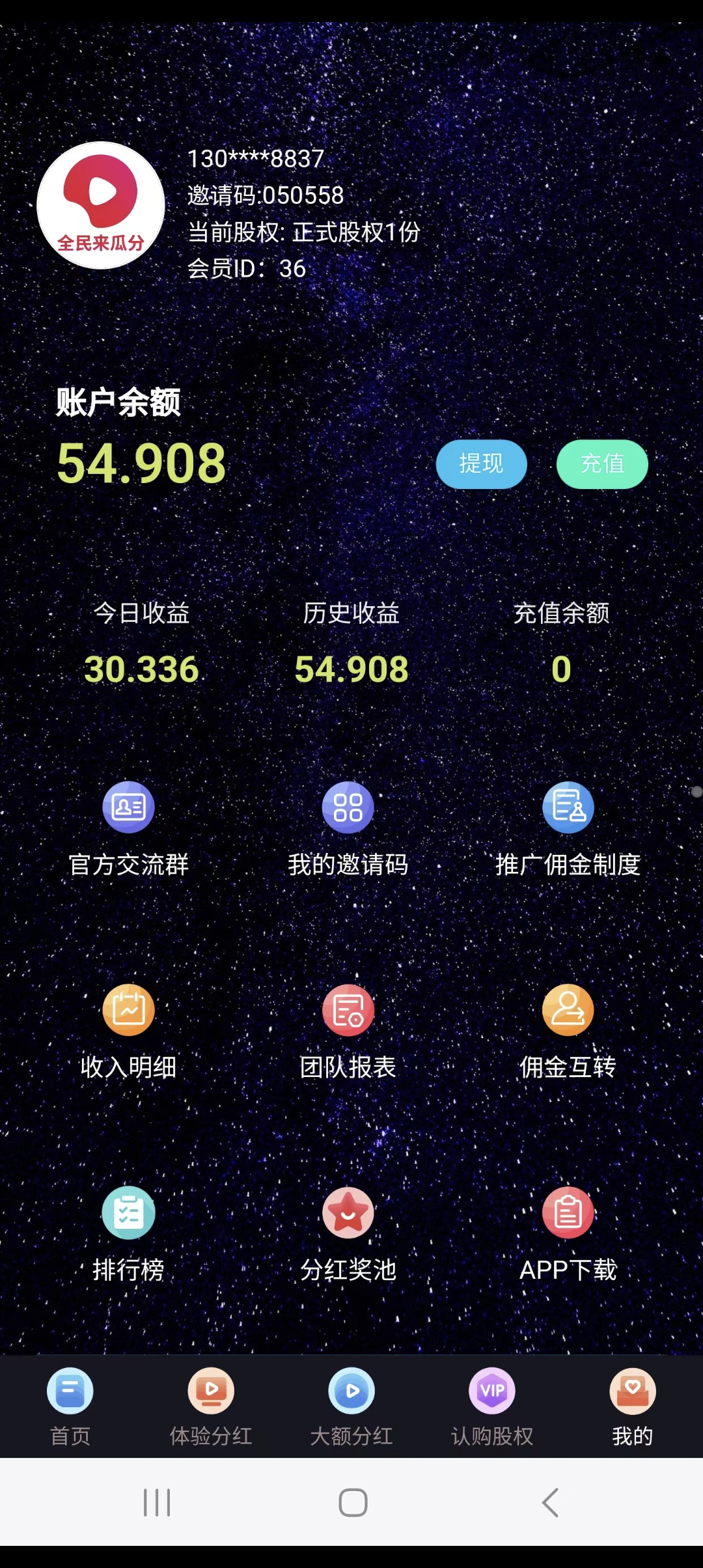Open 我的邀请码
The image size is (703, 1568).
point(348,829)
